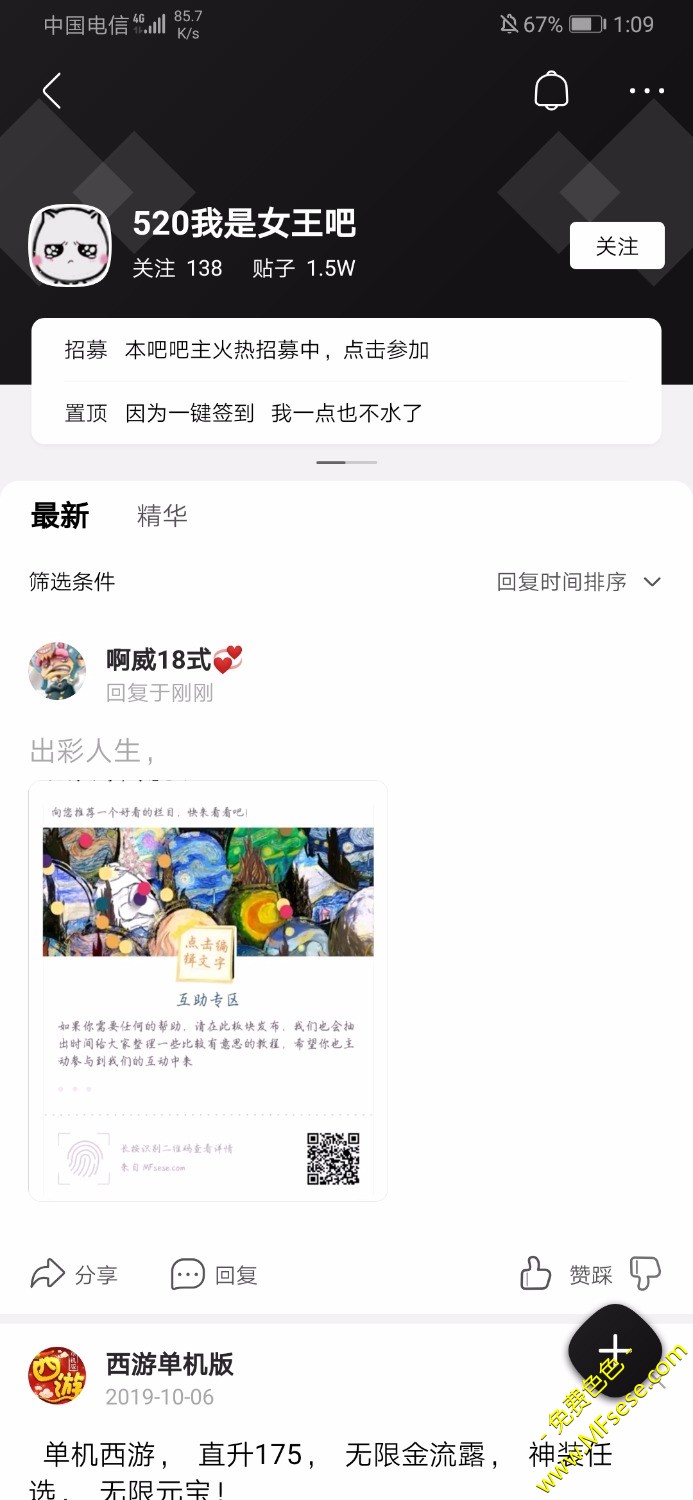The image size is (693, 1500).
Task: Switch to the 精华 tab
Action: [x=162, y=516]
